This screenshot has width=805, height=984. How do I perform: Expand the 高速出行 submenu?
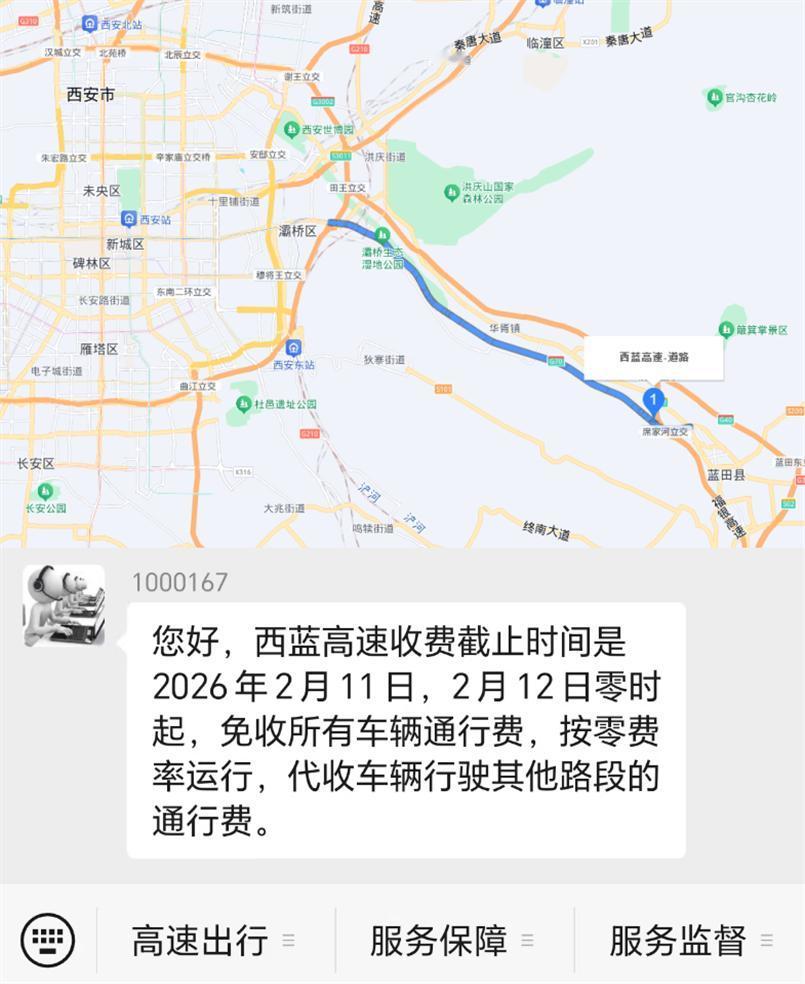(289, 938)
